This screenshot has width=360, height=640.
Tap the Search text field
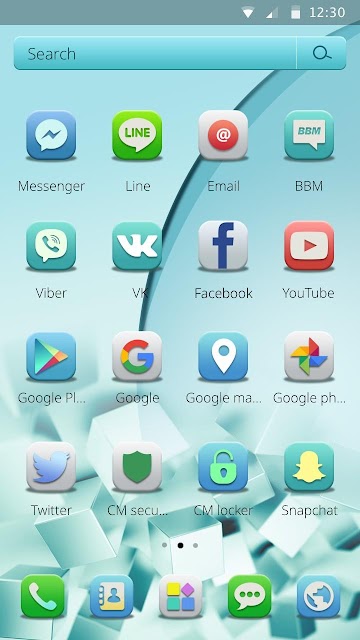pos(155,53)
